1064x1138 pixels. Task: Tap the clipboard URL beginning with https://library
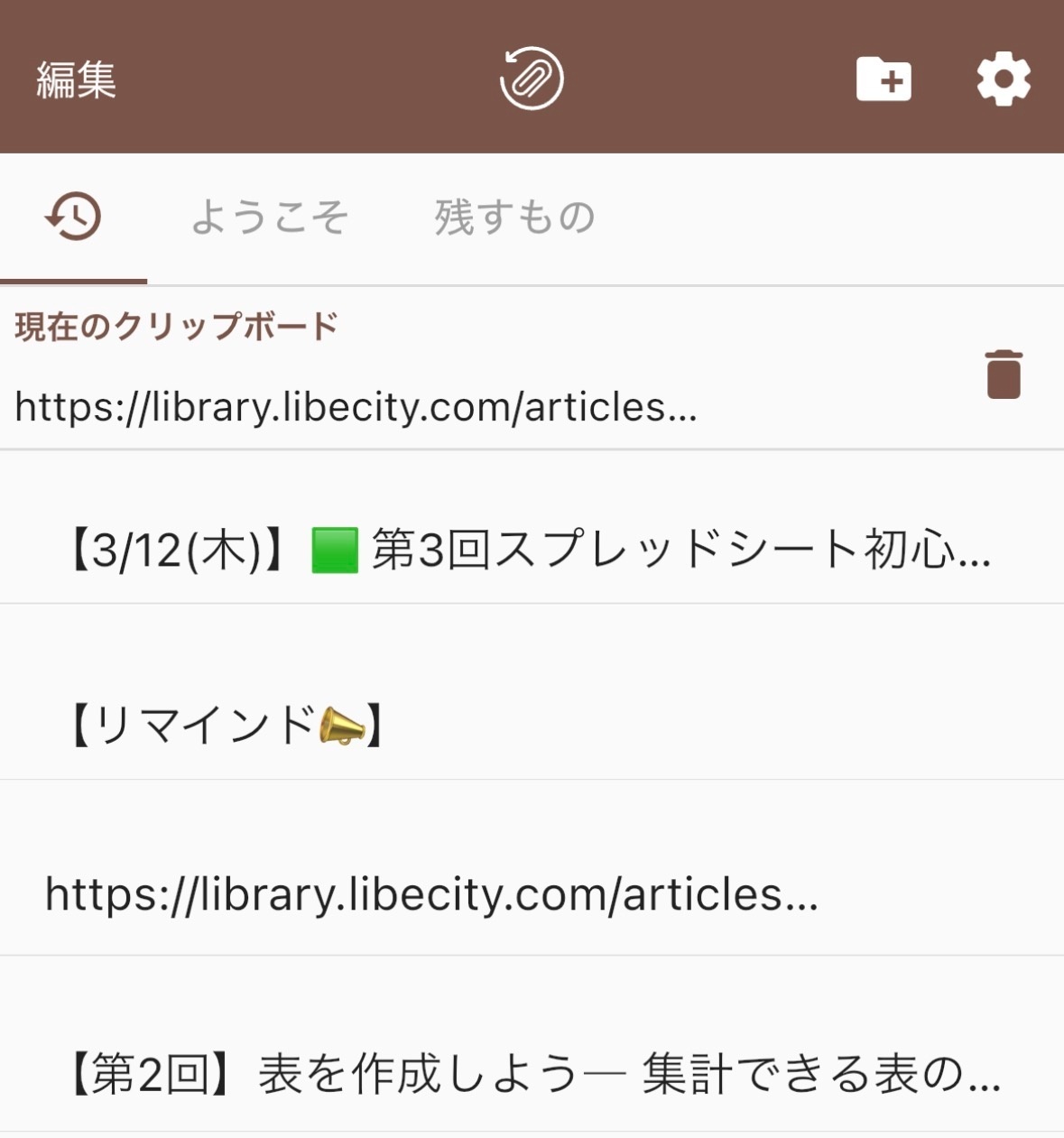pos(357,408)
